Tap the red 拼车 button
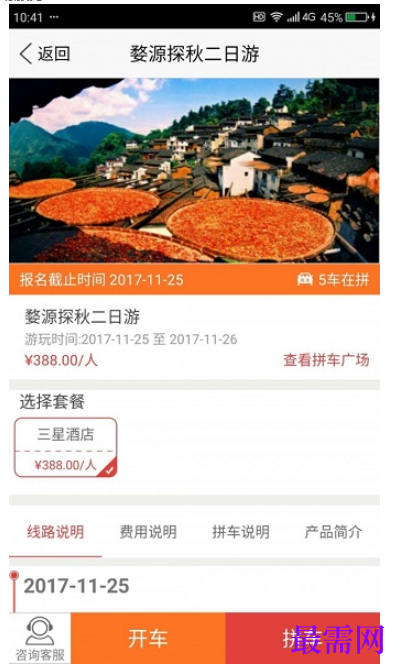The width and height of the screenshot is (403, 671). coord(303,638)
